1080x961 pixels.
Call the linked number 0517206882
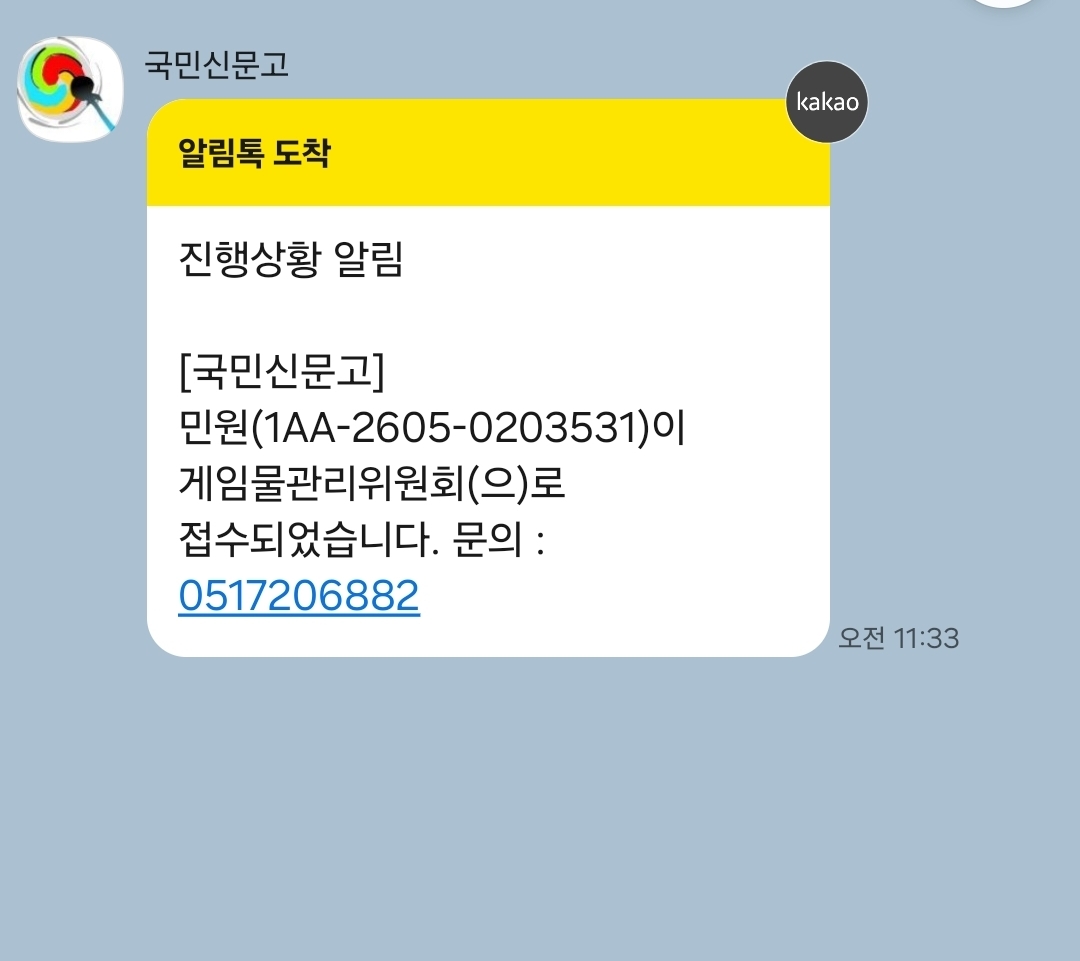299,596
